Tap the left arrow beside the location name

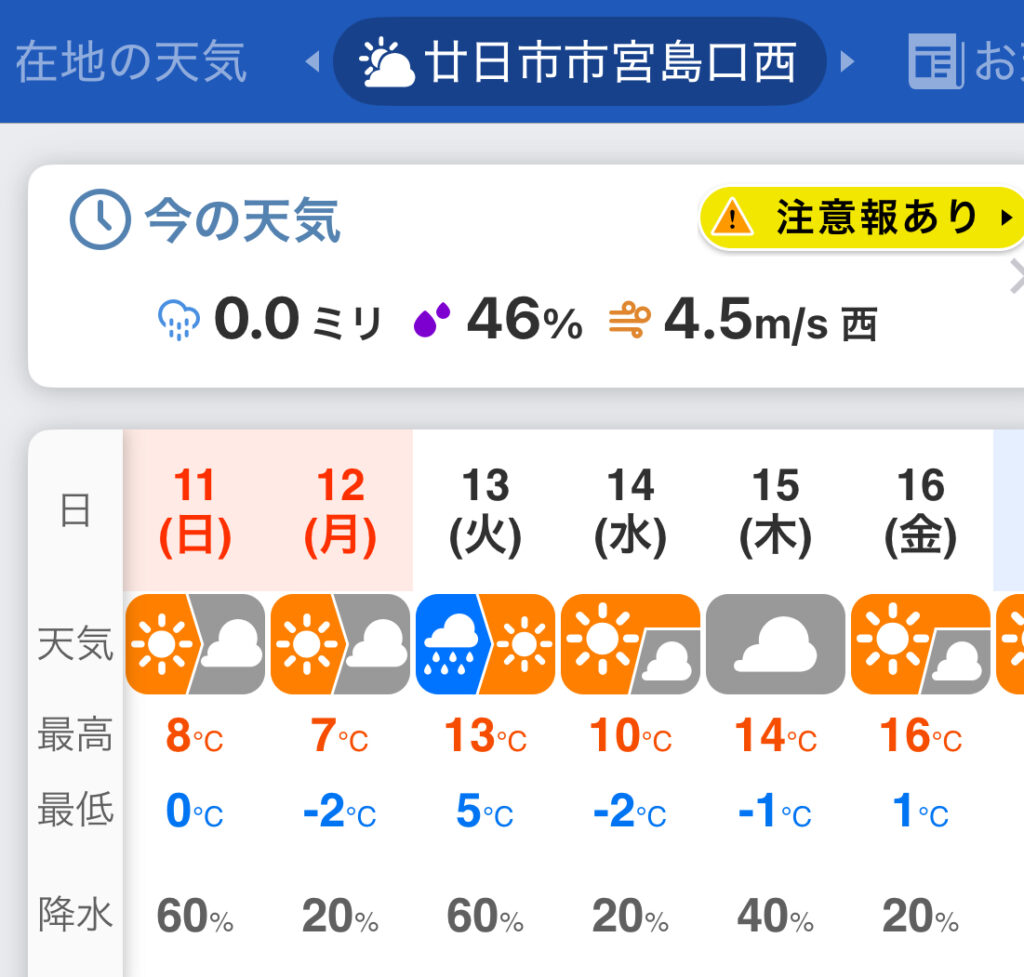pyautogui.click(x=312, y=62)
